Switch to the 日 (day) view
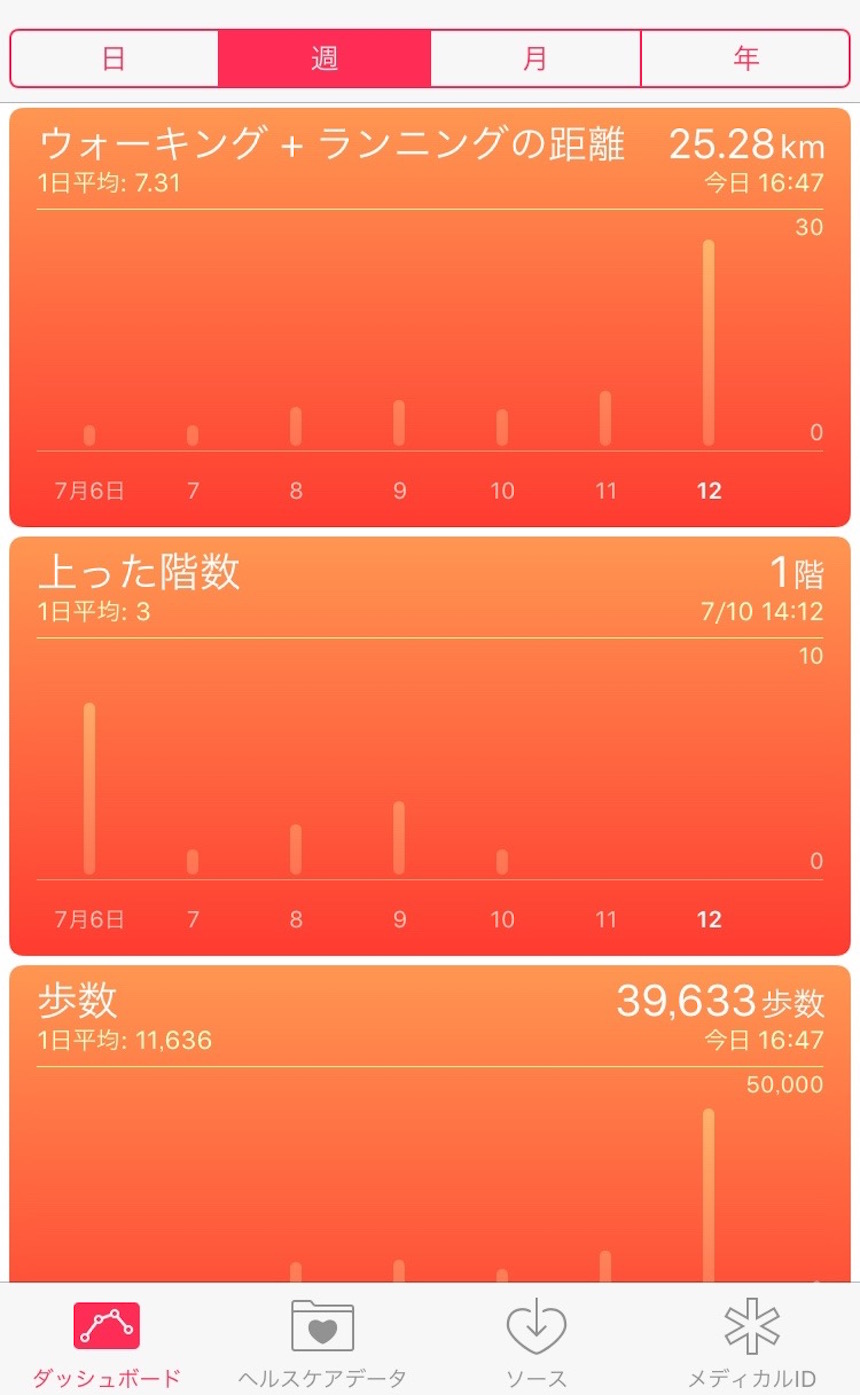 click(114, 58)
